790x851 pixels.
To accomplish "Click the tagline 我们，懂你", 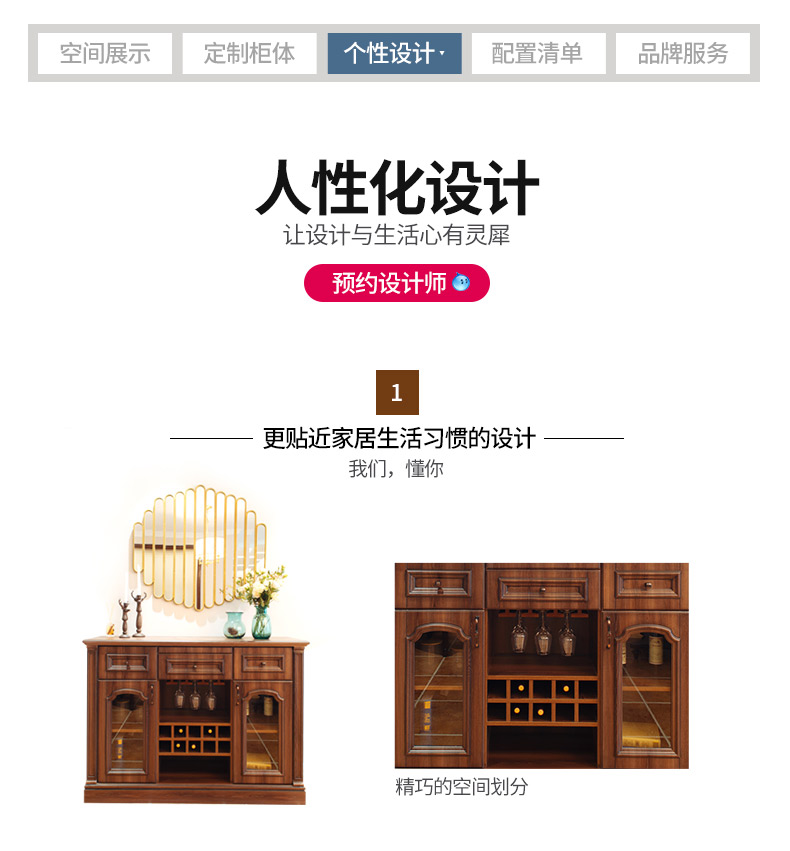I will click(x=395, y=467).
